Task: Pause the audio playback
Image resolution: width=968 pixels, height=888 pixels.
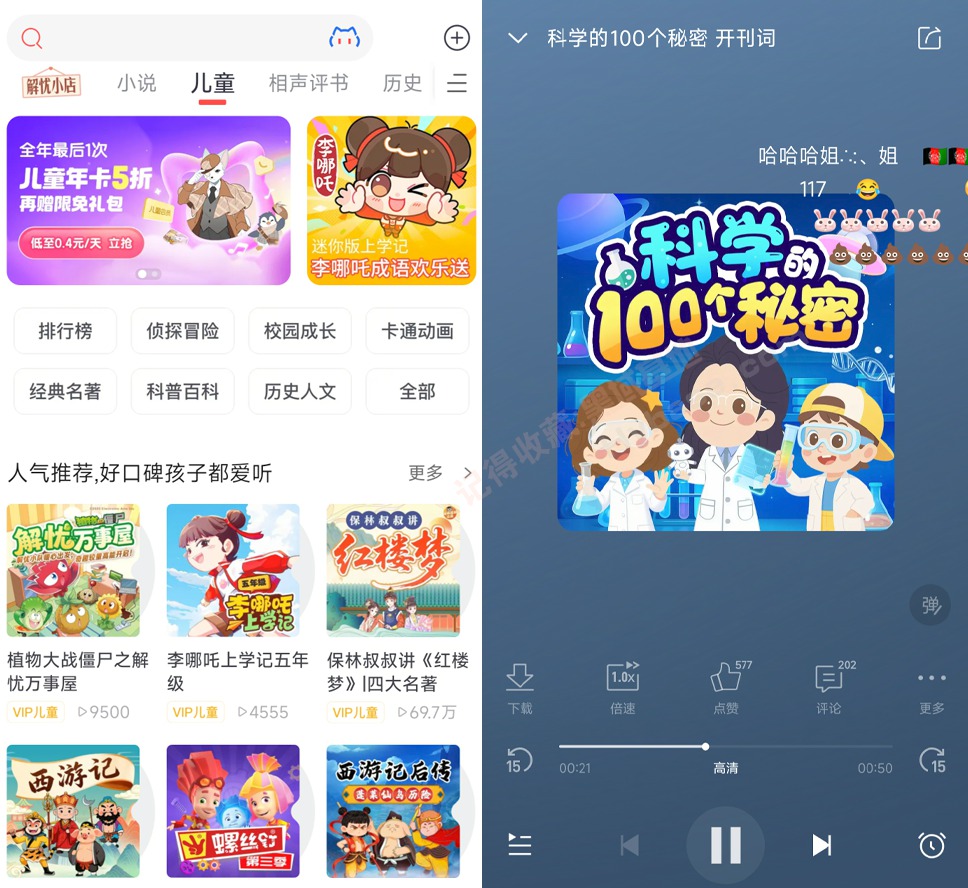Action: pyautogui.click(x=725, y=845)
